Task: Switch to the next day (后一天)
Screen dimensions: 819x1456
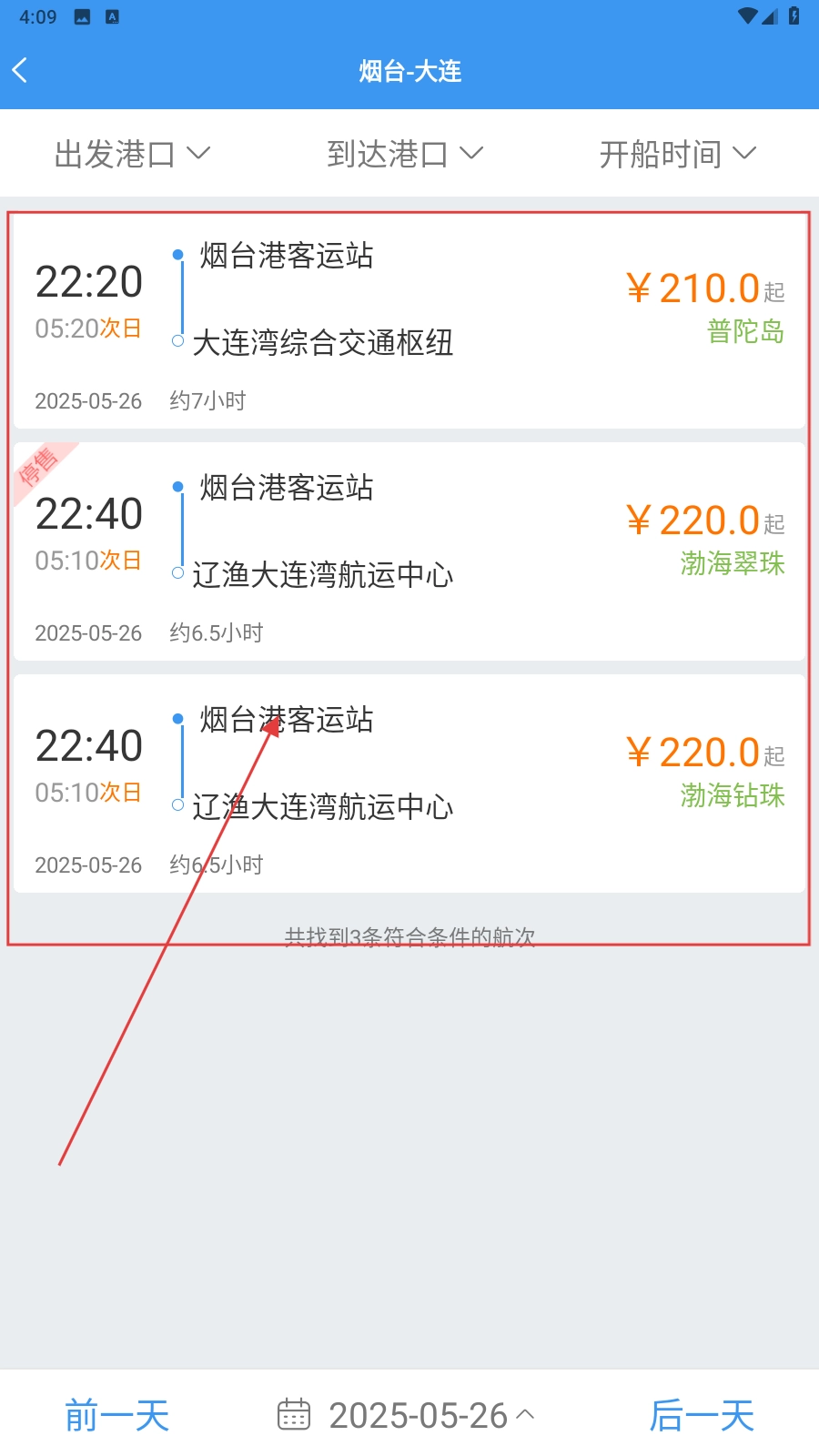Action: tap(702, 1415)
